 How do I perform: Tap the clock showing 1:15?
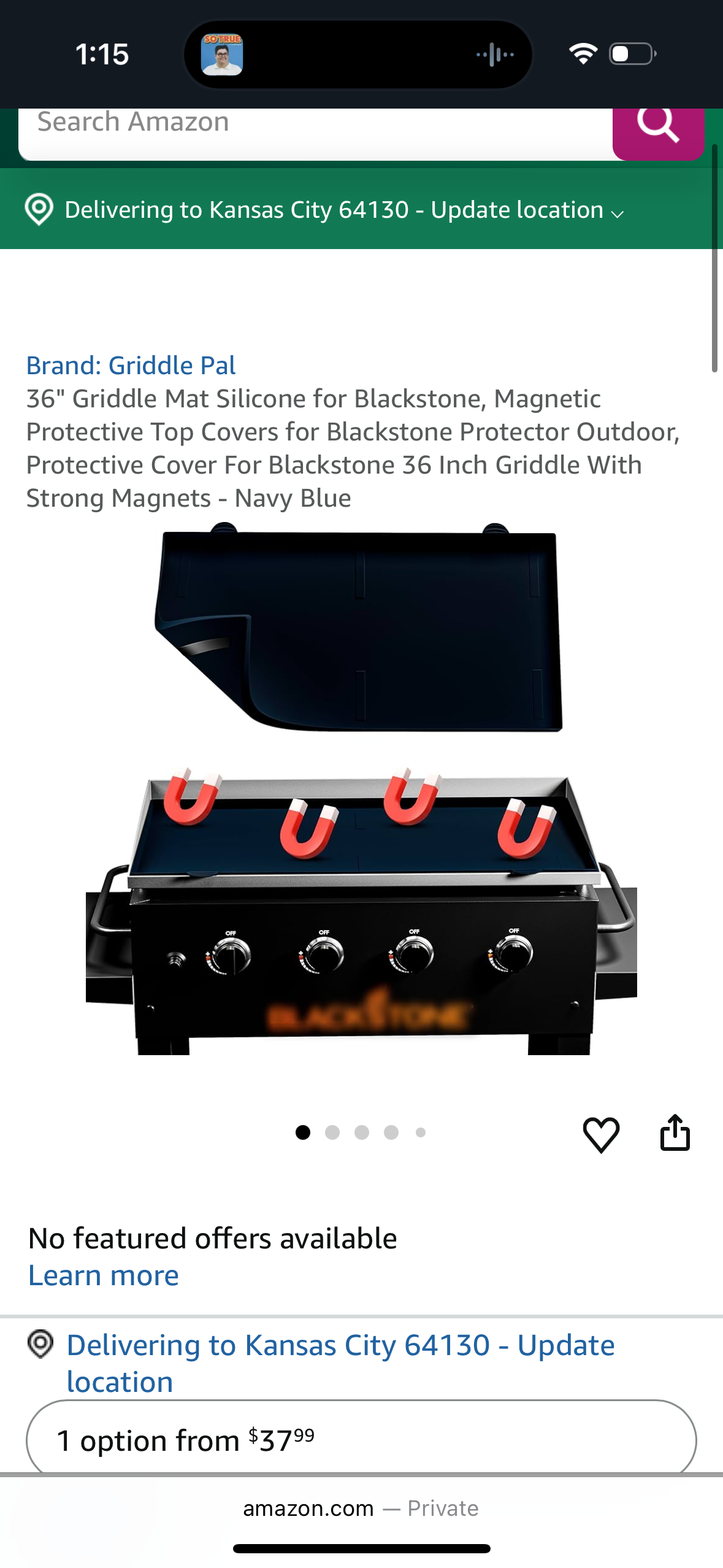tap(103, 55)
